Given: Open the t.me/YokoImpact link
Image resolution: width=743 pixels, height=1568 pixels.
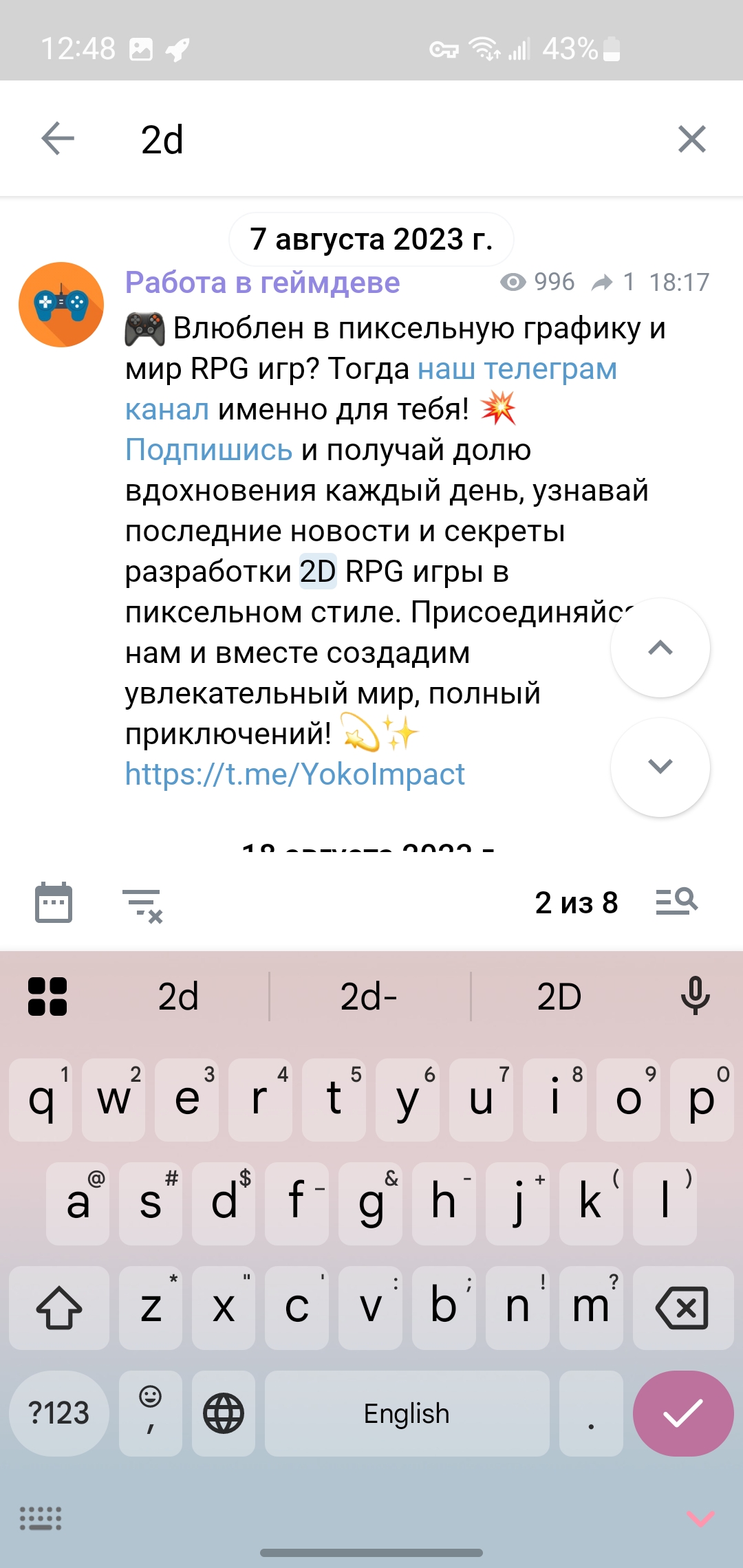Looking at the screenshot, I should (294, 774).
